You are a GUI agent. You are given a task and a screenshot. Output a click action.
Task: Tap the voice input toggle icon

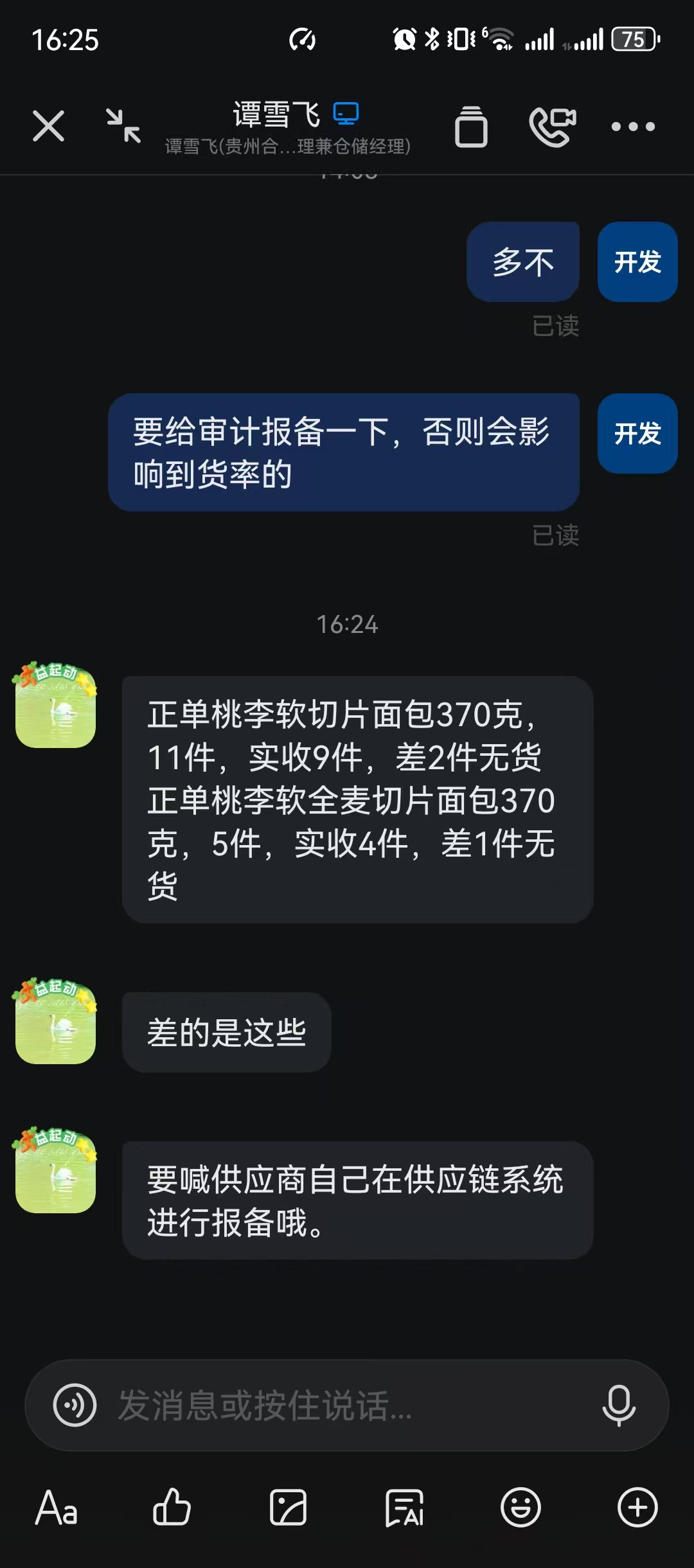75,1405
